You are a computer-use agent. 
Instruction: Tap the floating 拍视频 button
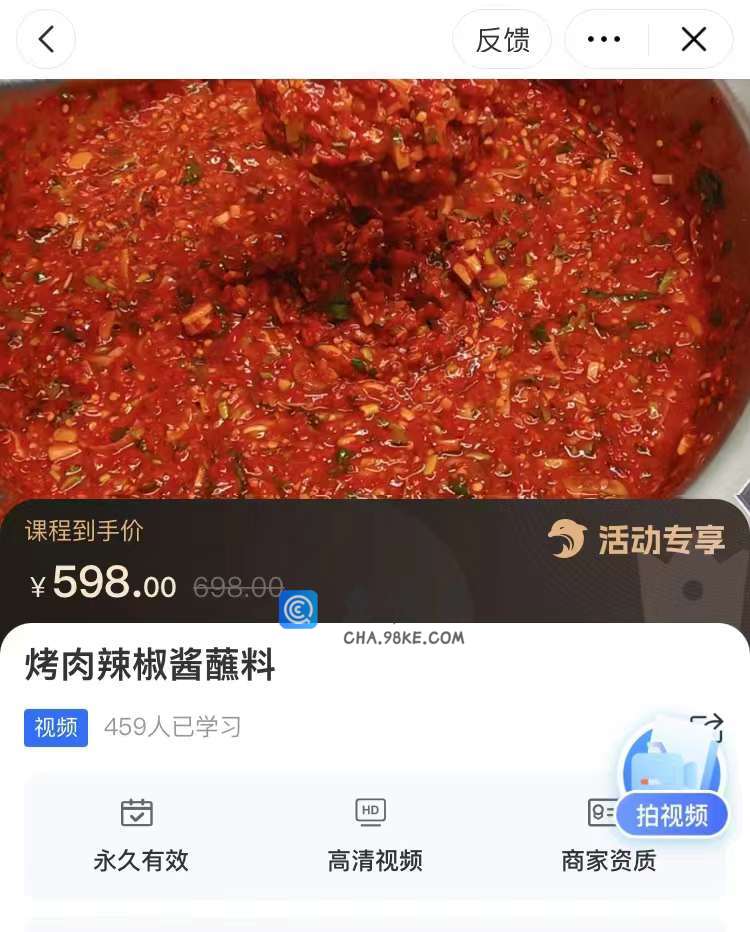[671, 814]
